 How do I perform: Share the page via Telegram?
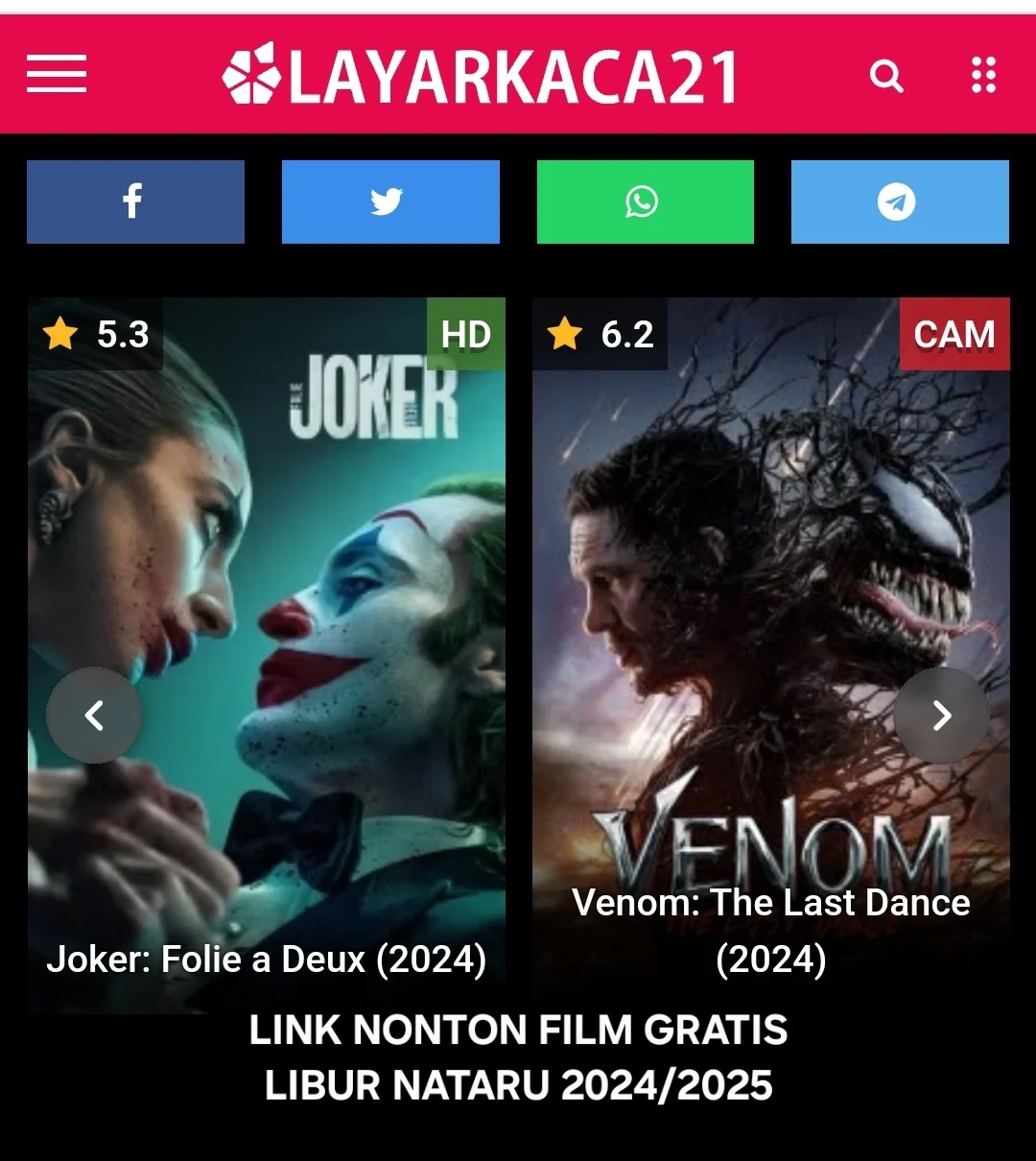coord(899,201)
